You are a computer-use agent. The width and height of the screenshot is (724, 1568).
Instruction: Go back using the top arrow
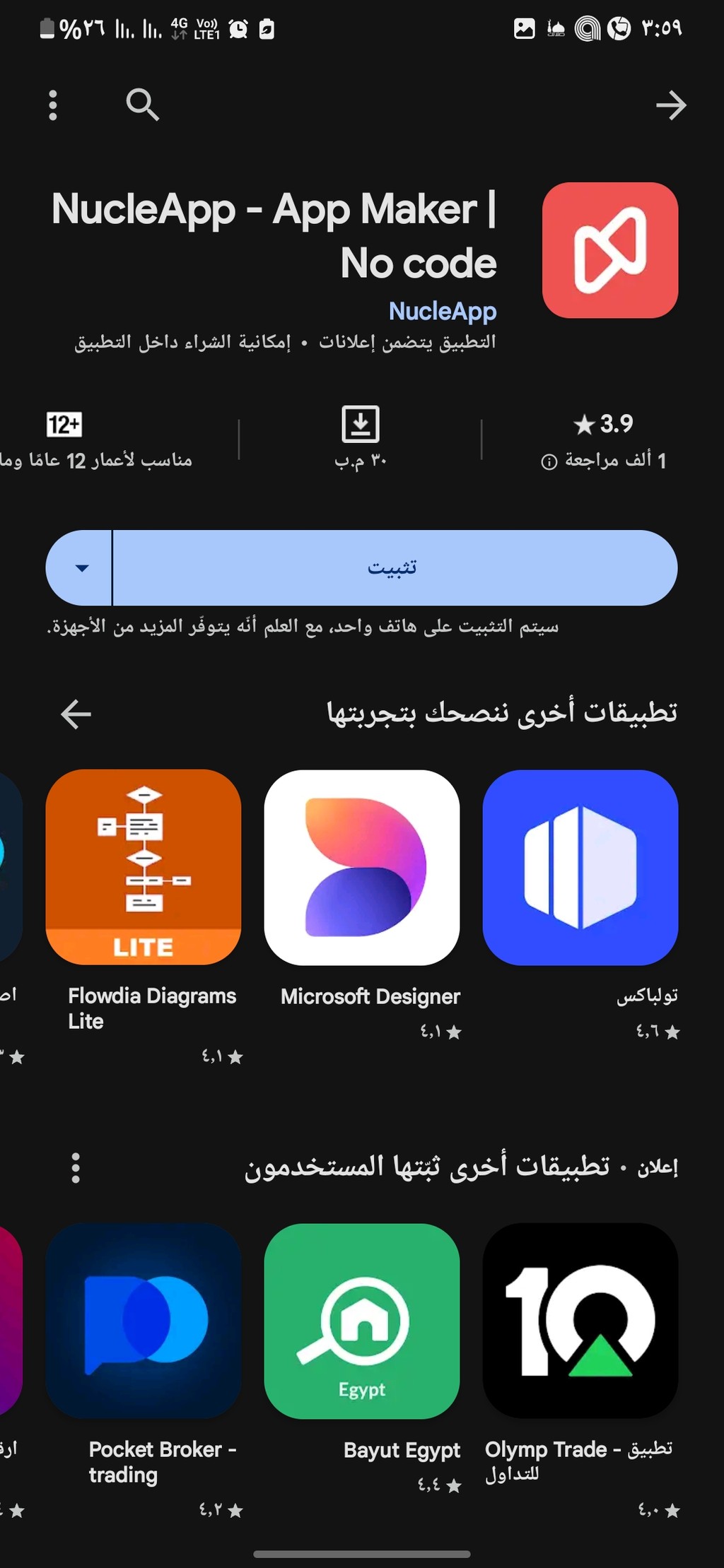tap(670, 105)
